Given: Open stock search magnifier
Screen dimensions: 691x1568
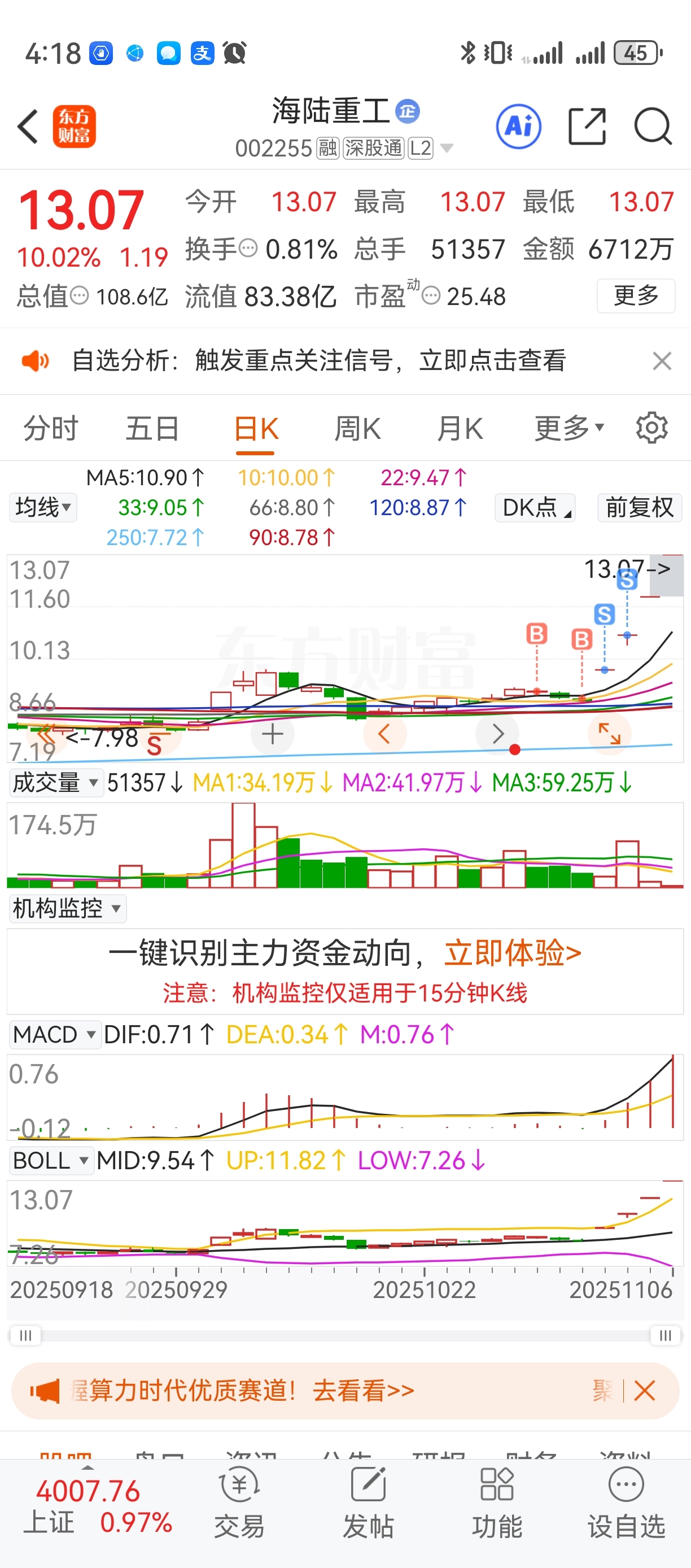Looking at the screenshot, I should pyautogui.click(x=652, y=127).
